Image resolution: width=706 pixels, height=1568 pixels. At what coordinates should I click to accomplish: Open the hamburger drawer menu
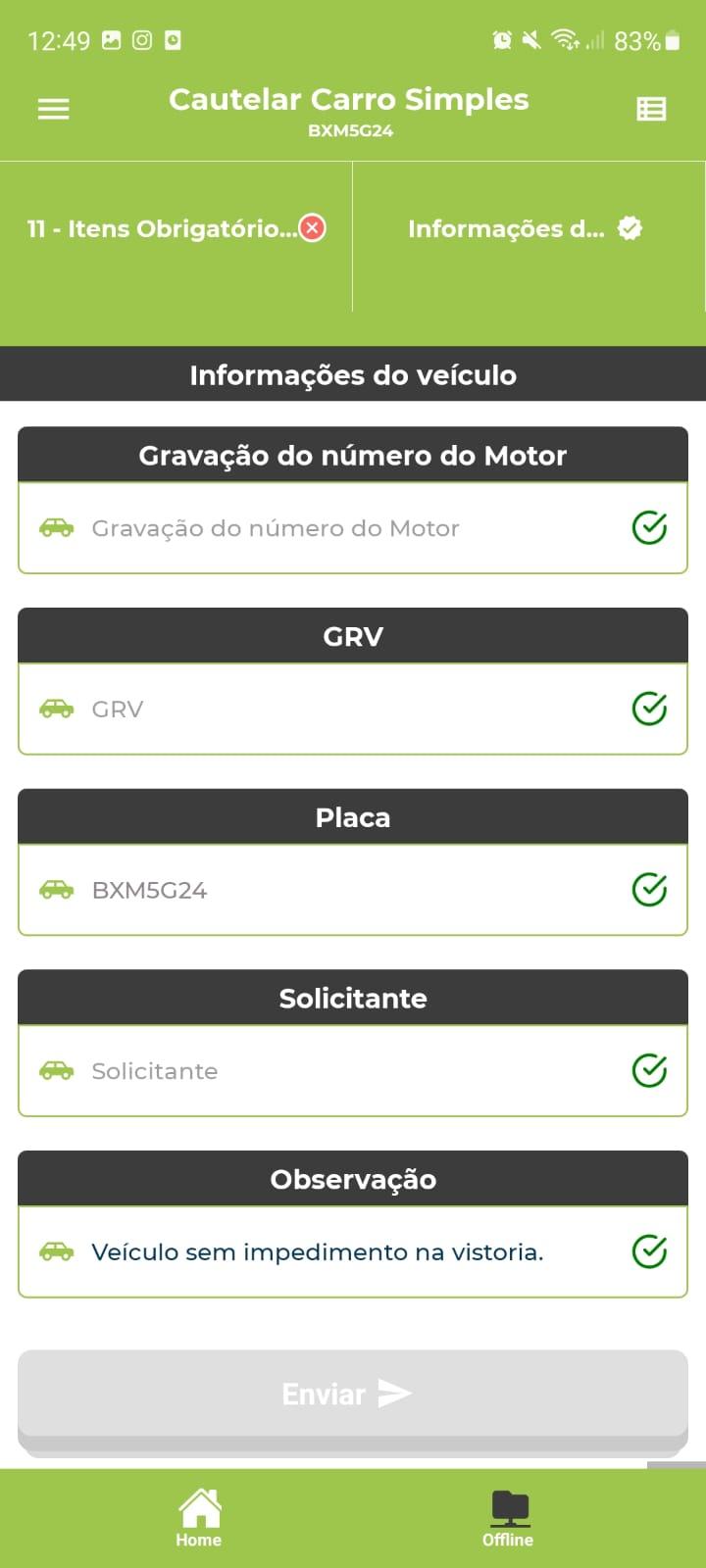pos(53,109)
